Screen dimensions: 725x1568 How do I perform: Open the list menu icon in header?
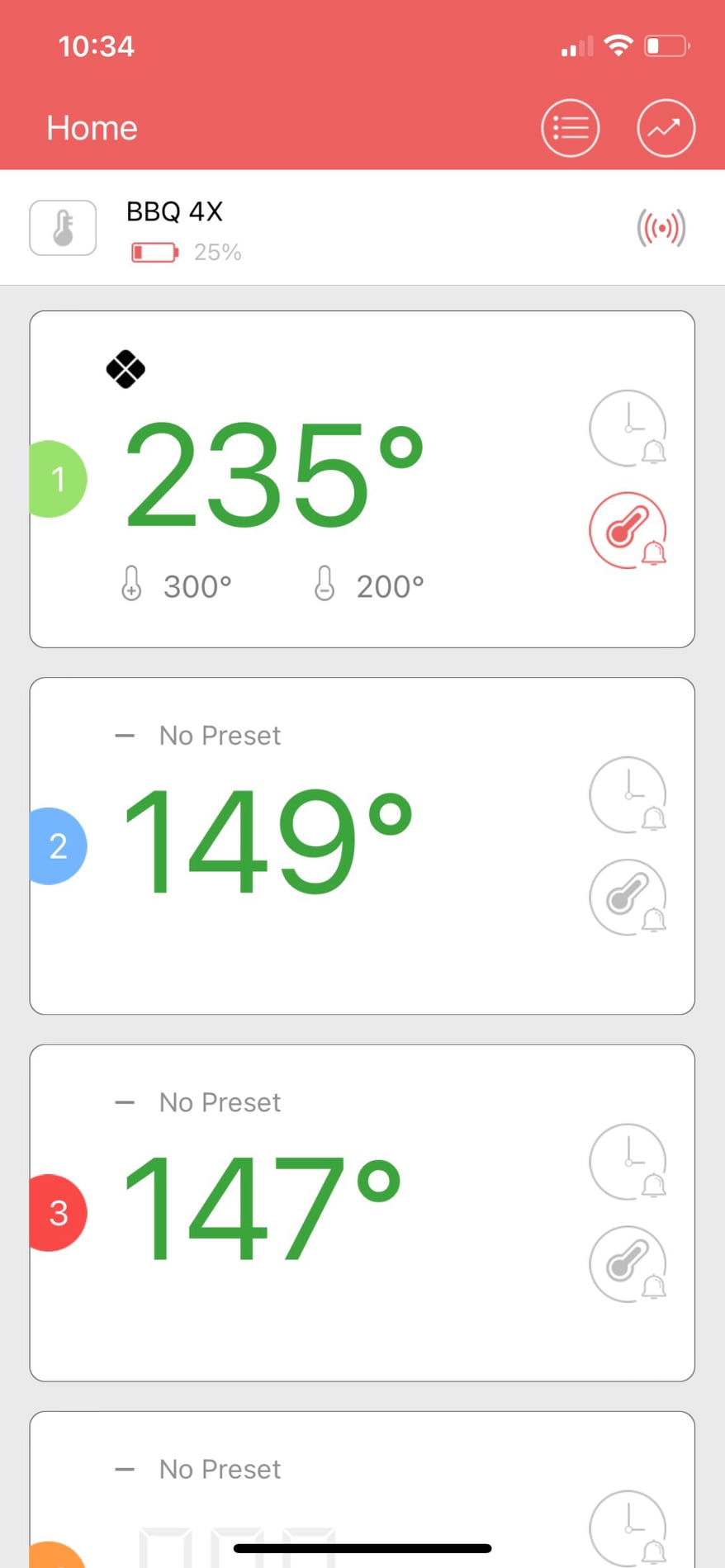570,128
